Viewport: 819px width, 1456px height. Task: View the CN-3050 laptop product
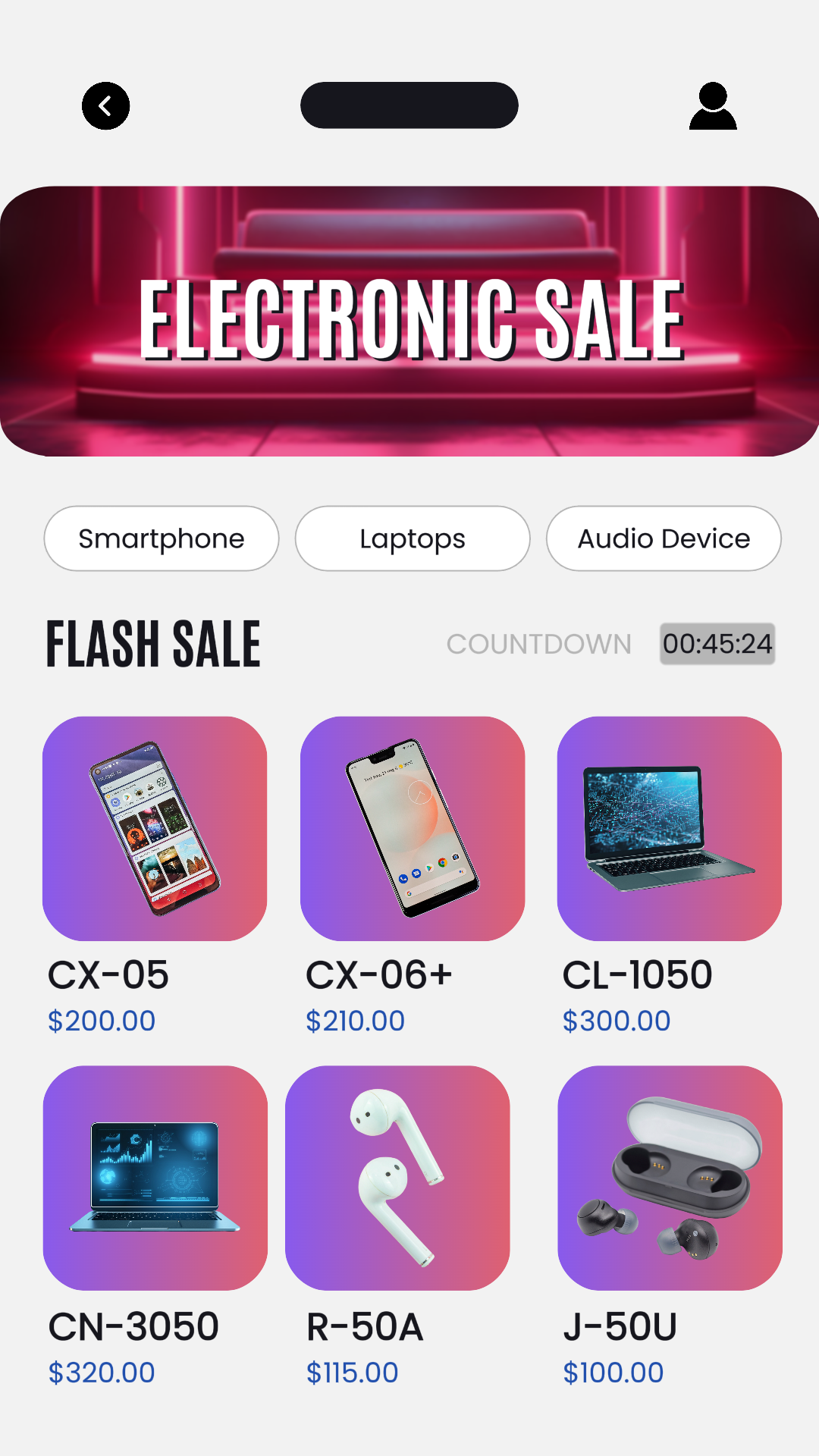coord(155,1178)
